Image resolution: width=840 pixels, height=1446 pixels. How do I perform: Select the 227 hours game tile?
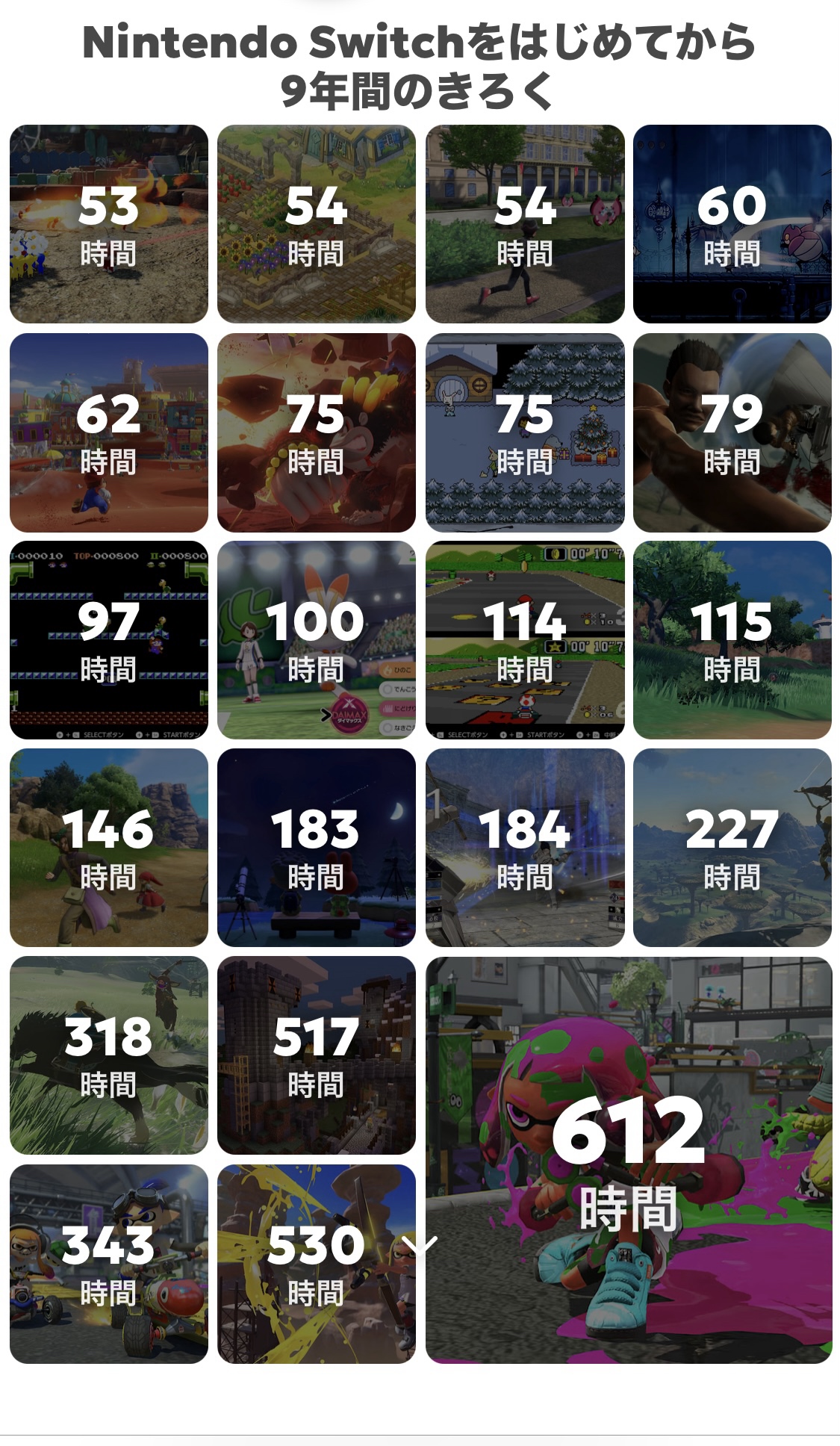click(x=732, y=848)
